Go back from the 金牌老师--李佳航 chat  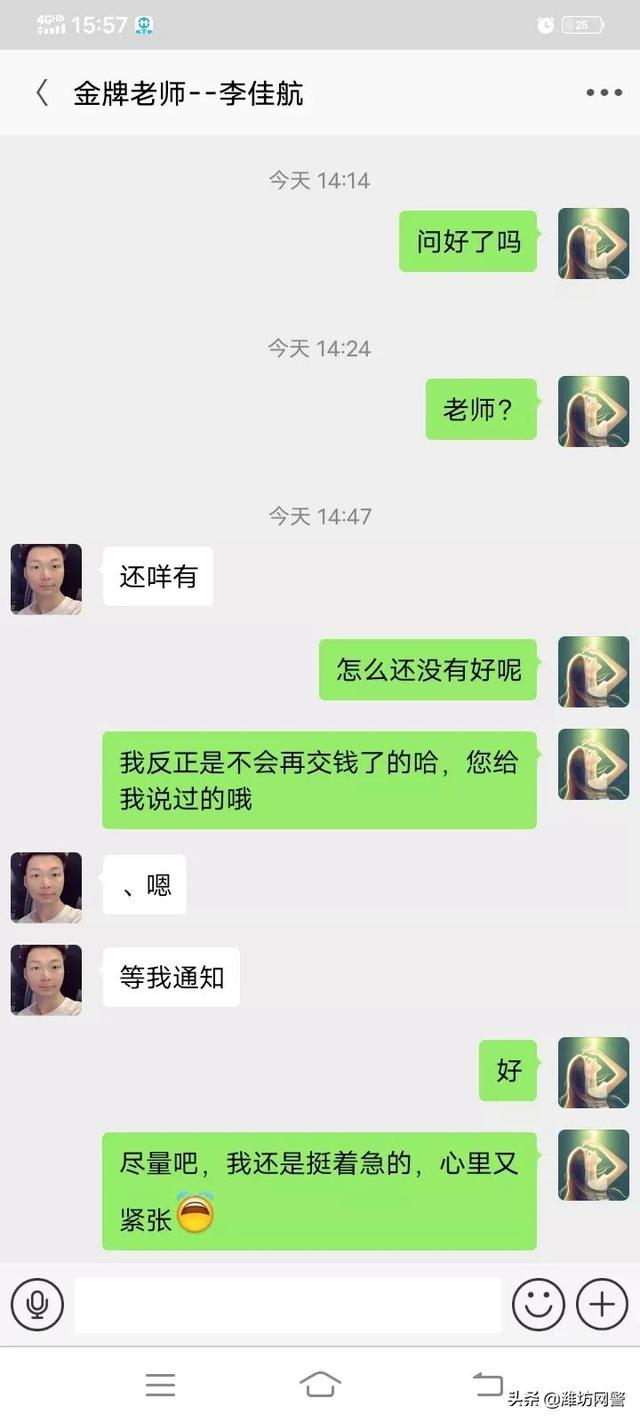click(x=41, y=93)
